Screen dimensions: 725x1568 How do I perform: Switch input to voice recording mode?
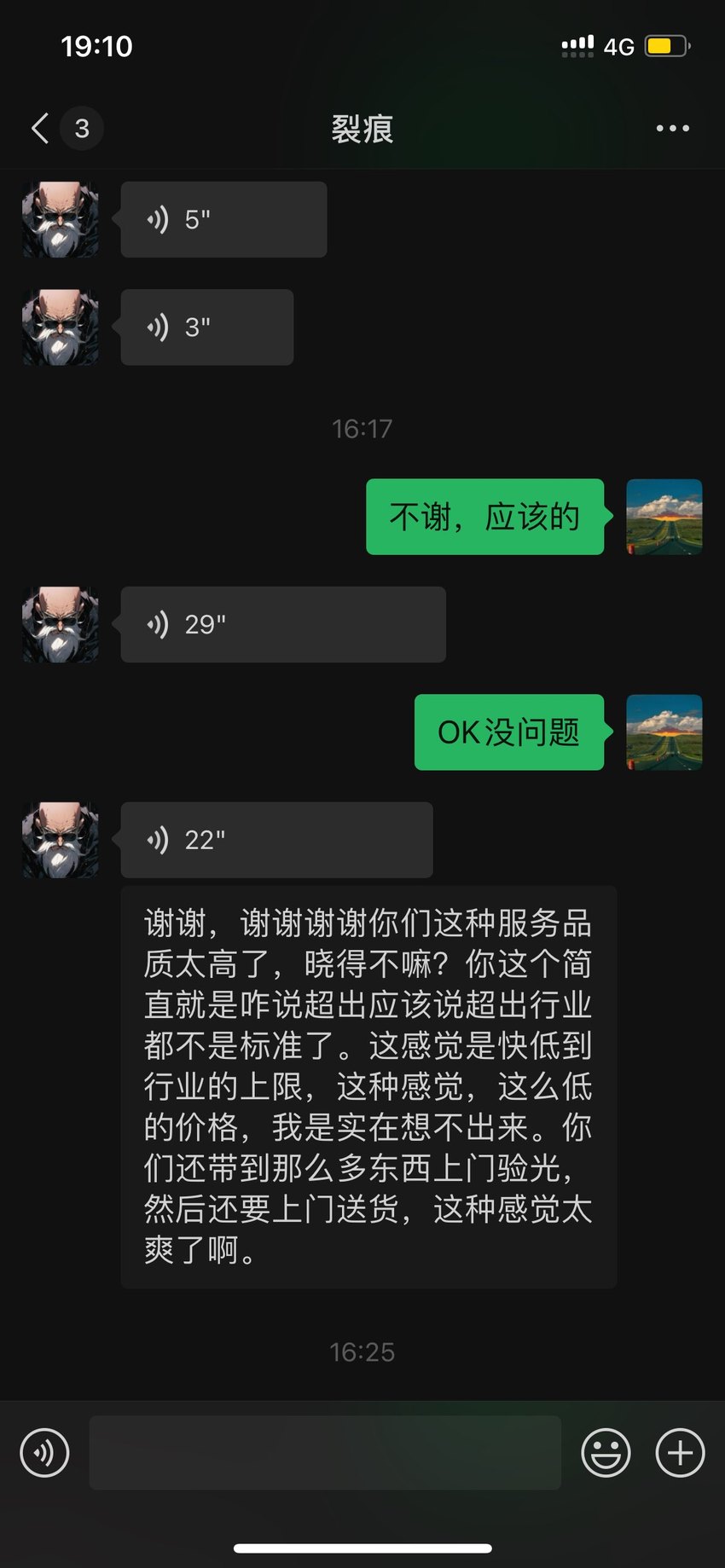(44, 1453)
